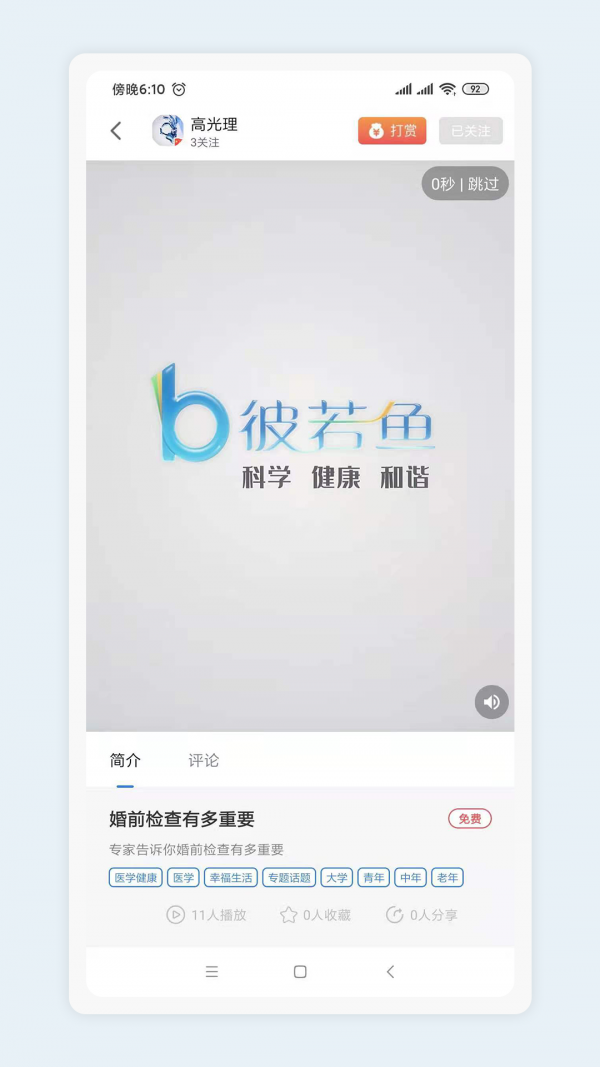Open the 青年 tag

(x=374, y=878)
